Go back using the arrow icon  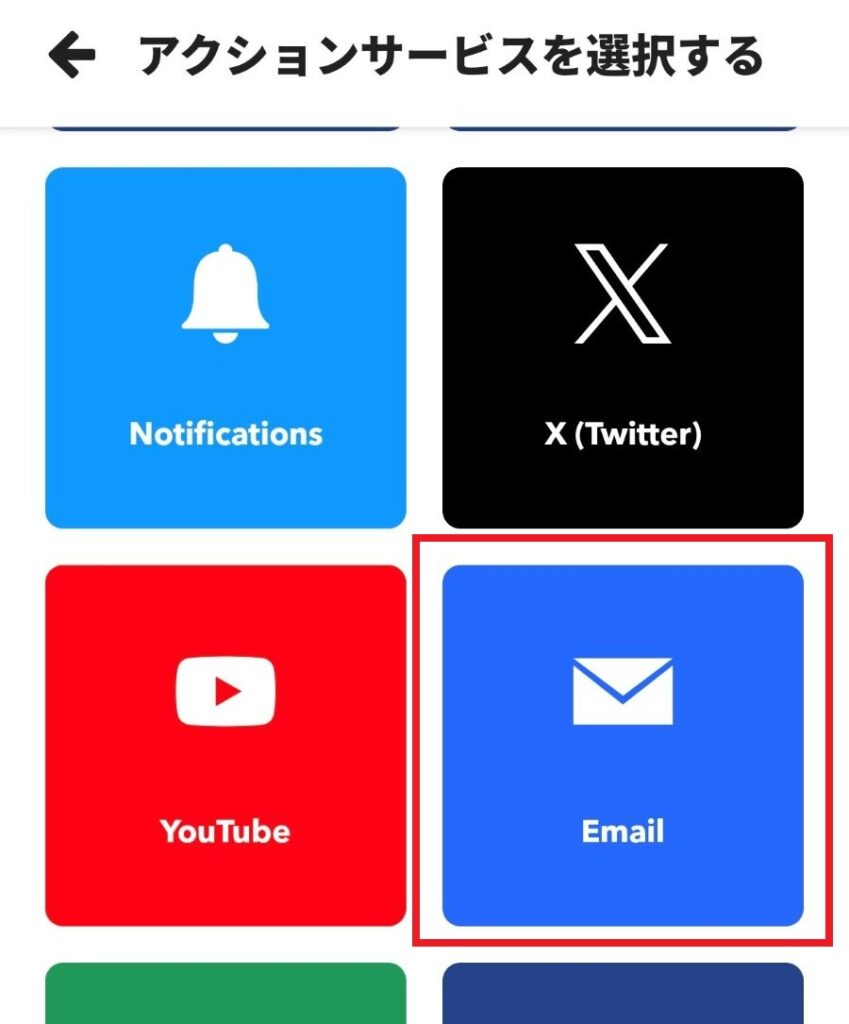[72, 57]
